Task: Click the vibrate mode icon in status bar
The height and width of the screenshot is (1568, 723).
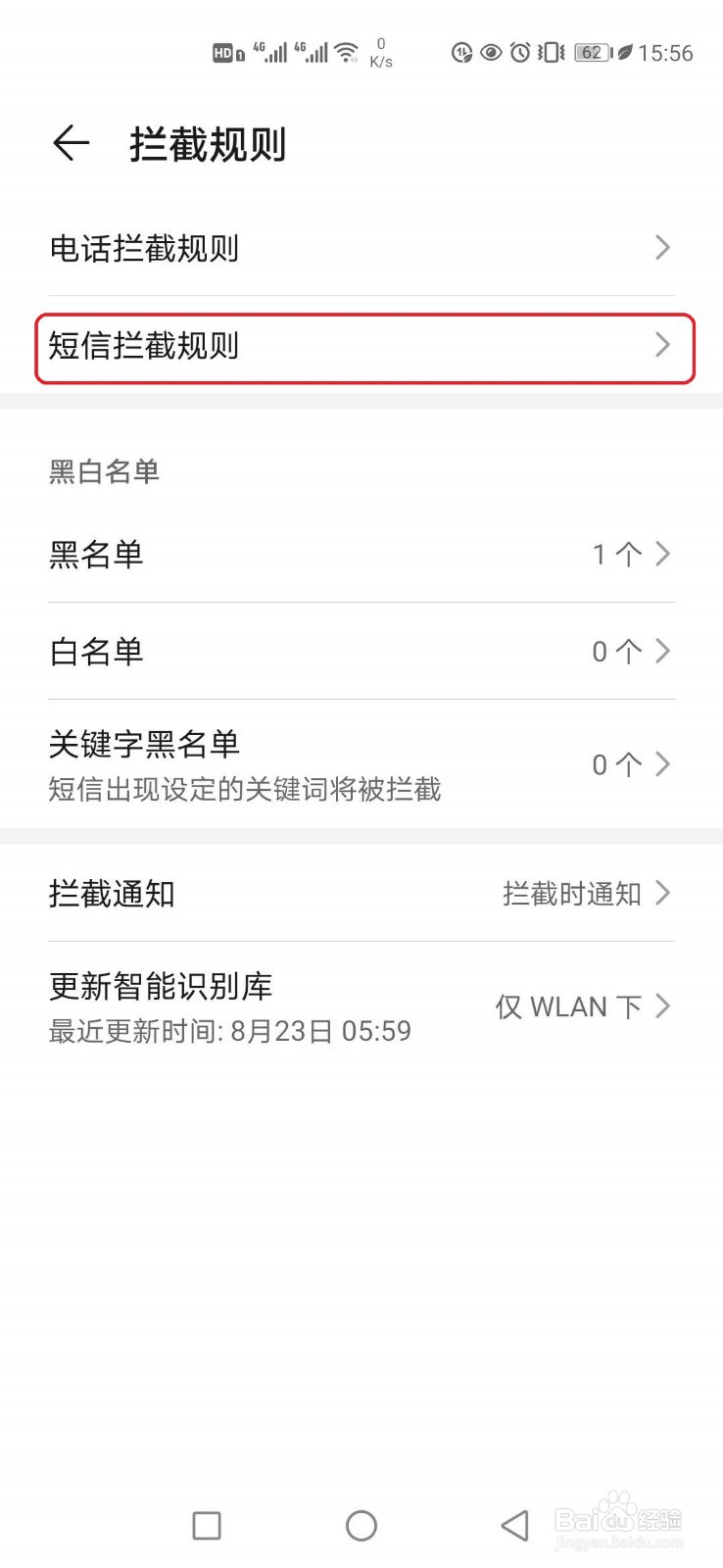Action: pos(550,52)
